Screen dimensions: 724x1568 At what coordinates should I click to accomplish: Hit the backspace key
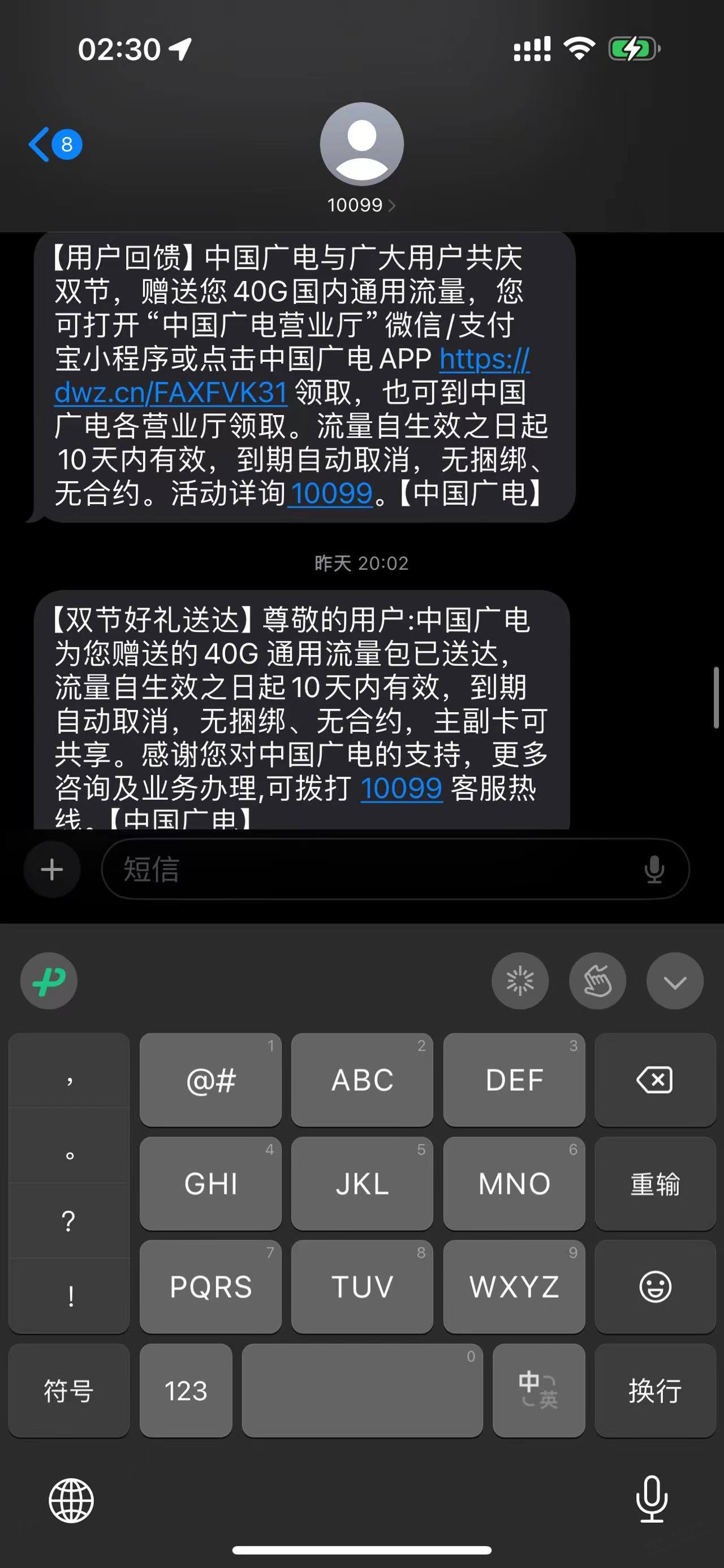(654, 1080)
